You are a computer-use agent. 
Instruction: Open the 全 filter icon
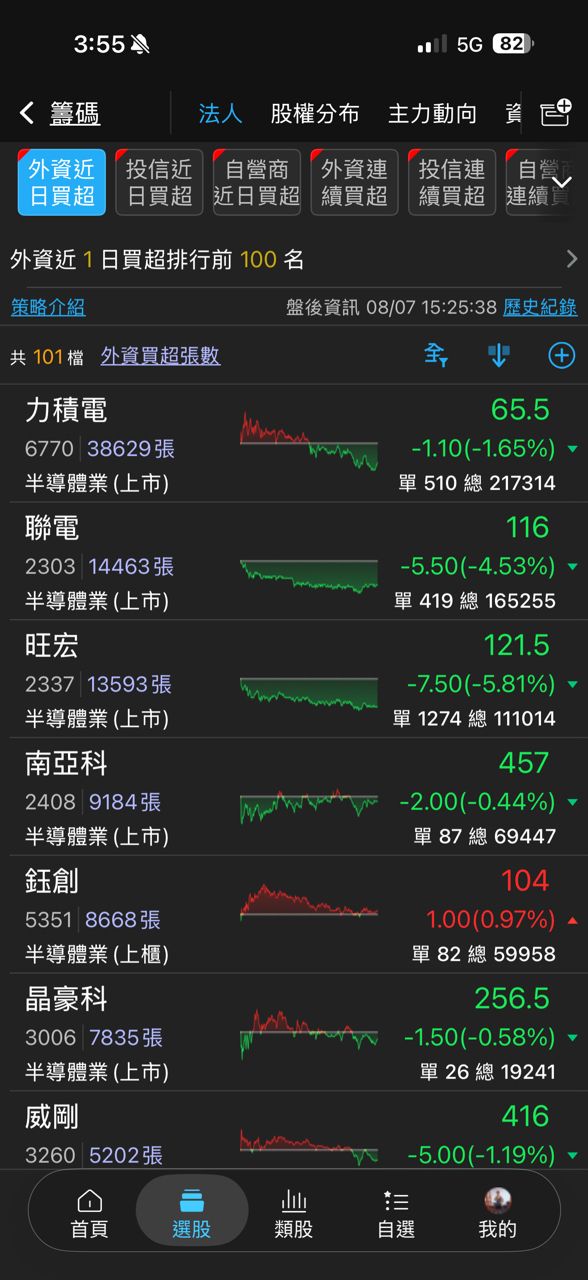[436, 355]
